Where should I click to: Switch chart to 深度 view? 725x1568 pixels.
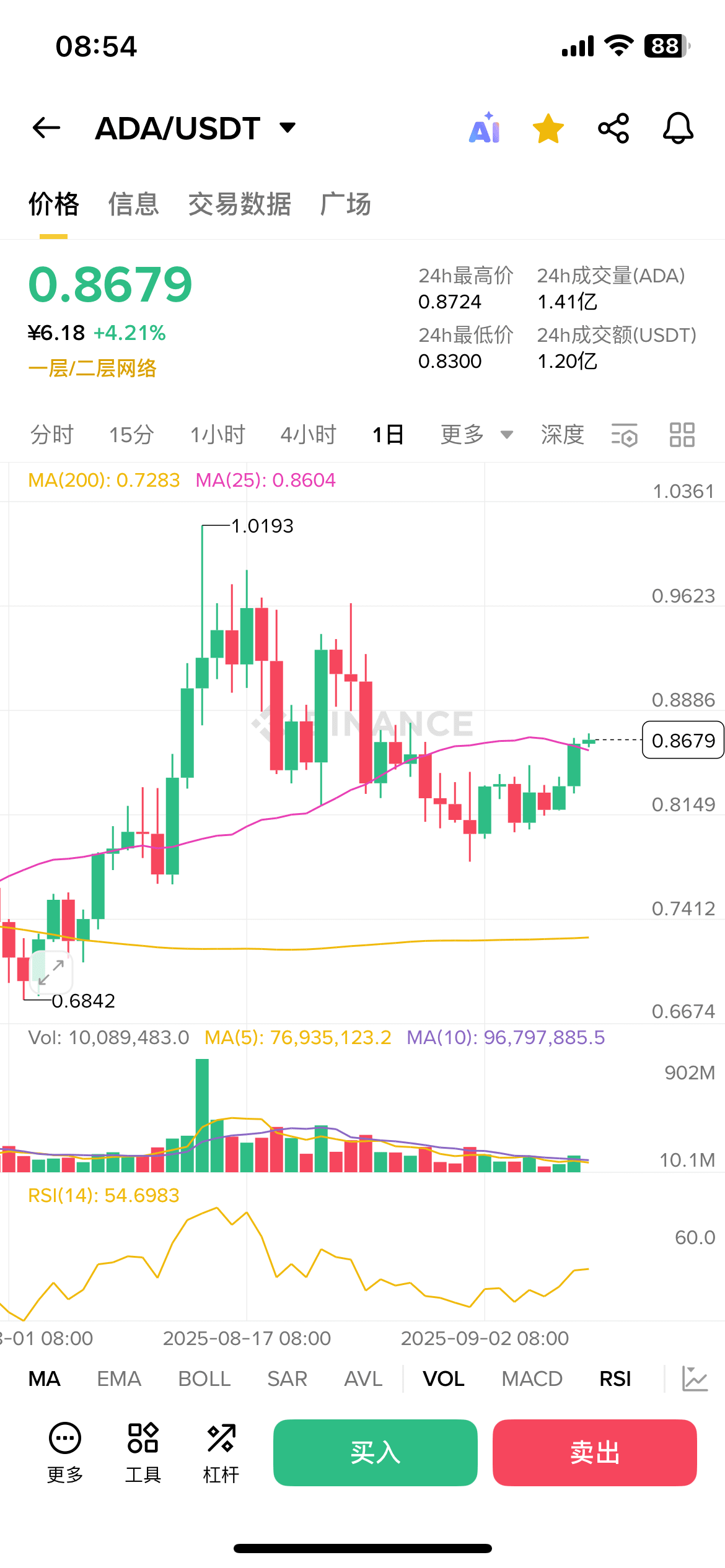tap(562, 435)
